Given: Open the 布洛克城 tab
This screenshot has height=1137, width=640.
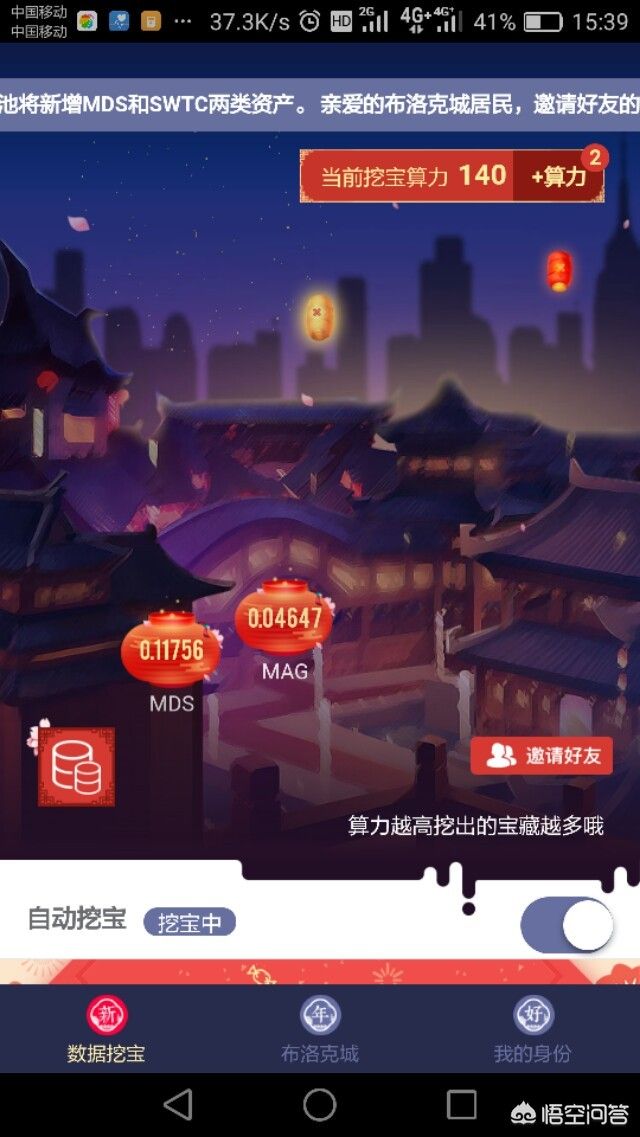Looking at the screenshot, I should [x=320, y=1029].
